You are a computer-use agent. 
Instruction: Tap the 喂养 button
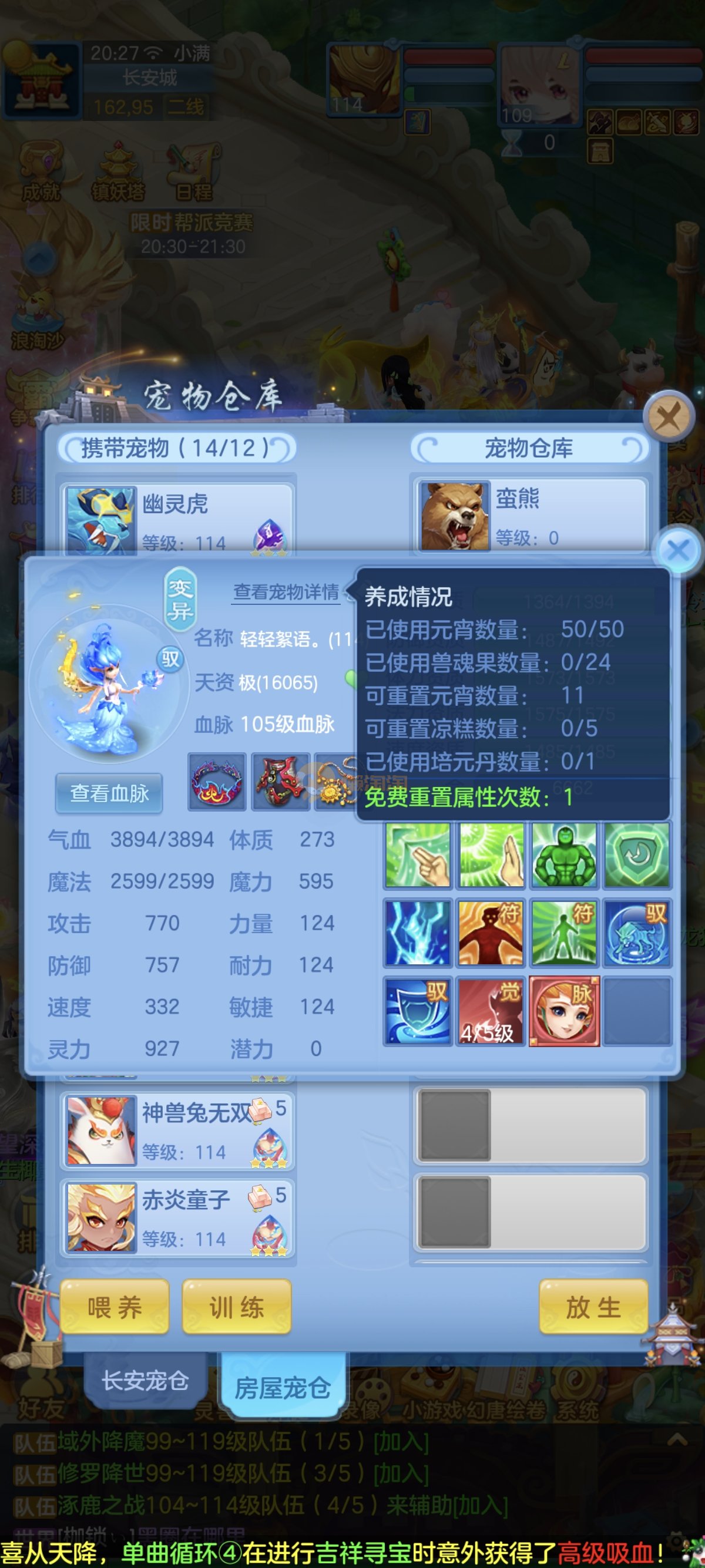point(115,1307)
